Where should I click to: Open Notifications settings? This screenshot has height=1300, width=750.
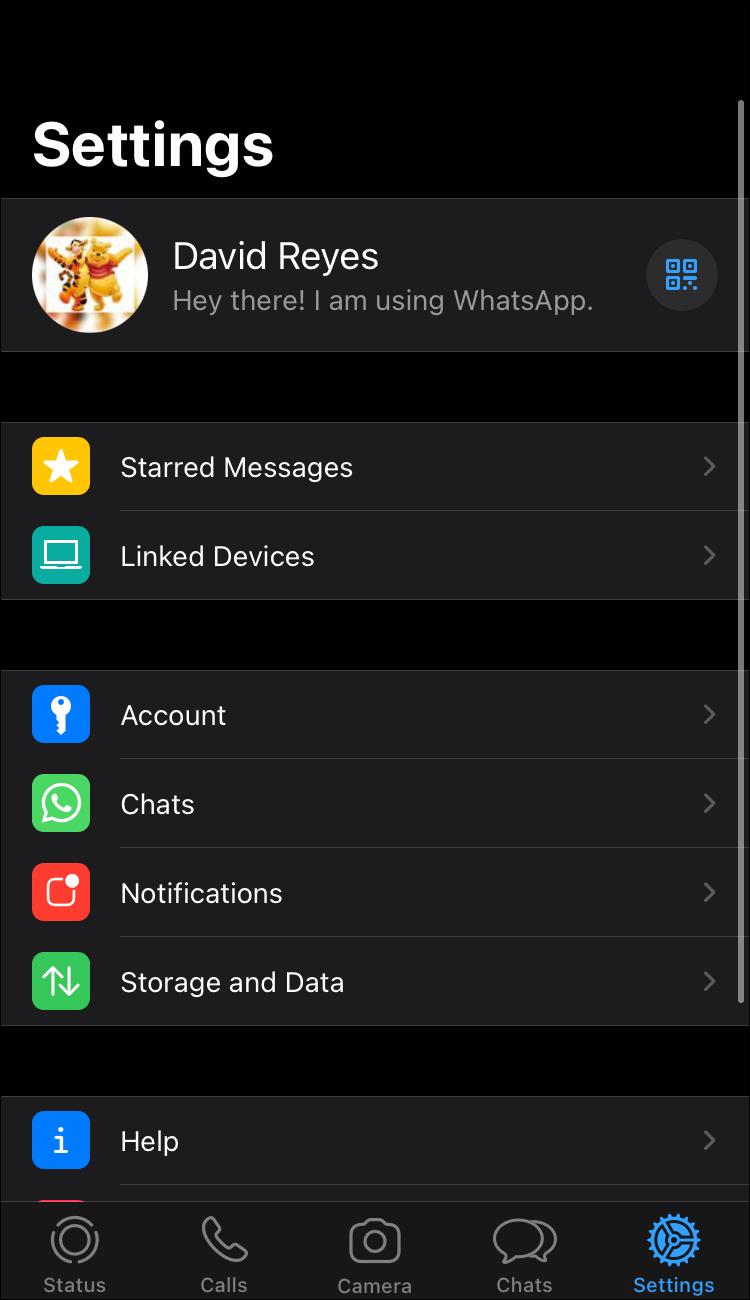(x=375, y=893)
